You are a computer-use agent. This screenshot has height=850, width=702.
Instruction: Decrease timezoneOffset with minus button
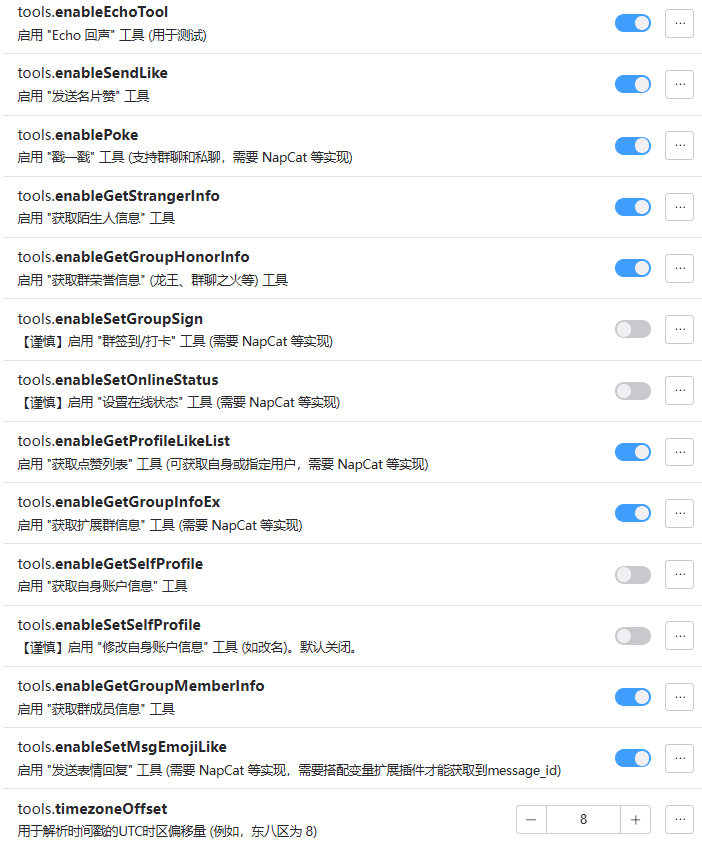[x=531, y=819]
